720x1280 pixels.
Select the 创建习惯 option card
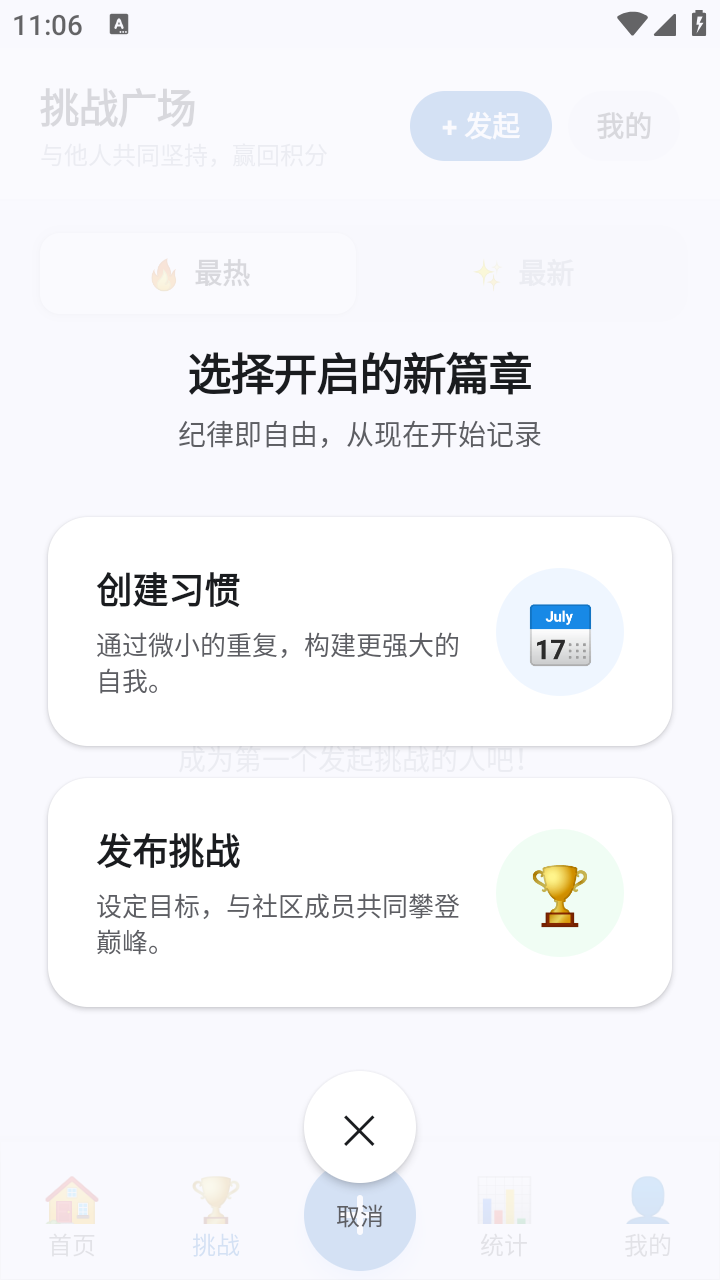(x=360, y=630)
